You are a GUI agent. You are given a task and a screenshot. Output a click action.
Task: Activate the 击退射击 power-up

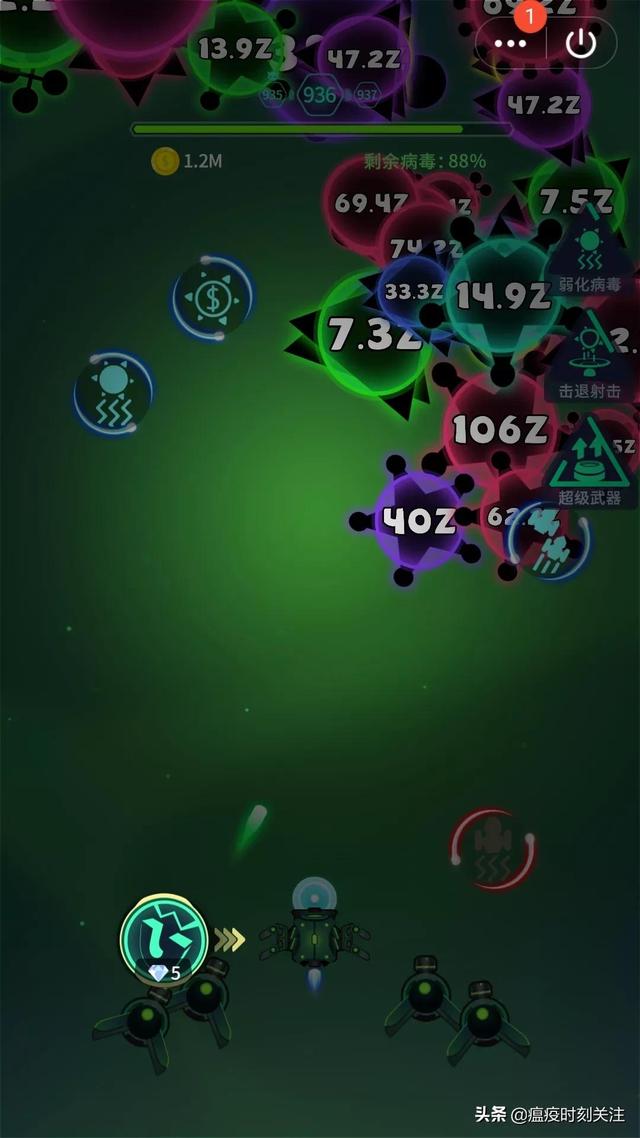(589, 357)
